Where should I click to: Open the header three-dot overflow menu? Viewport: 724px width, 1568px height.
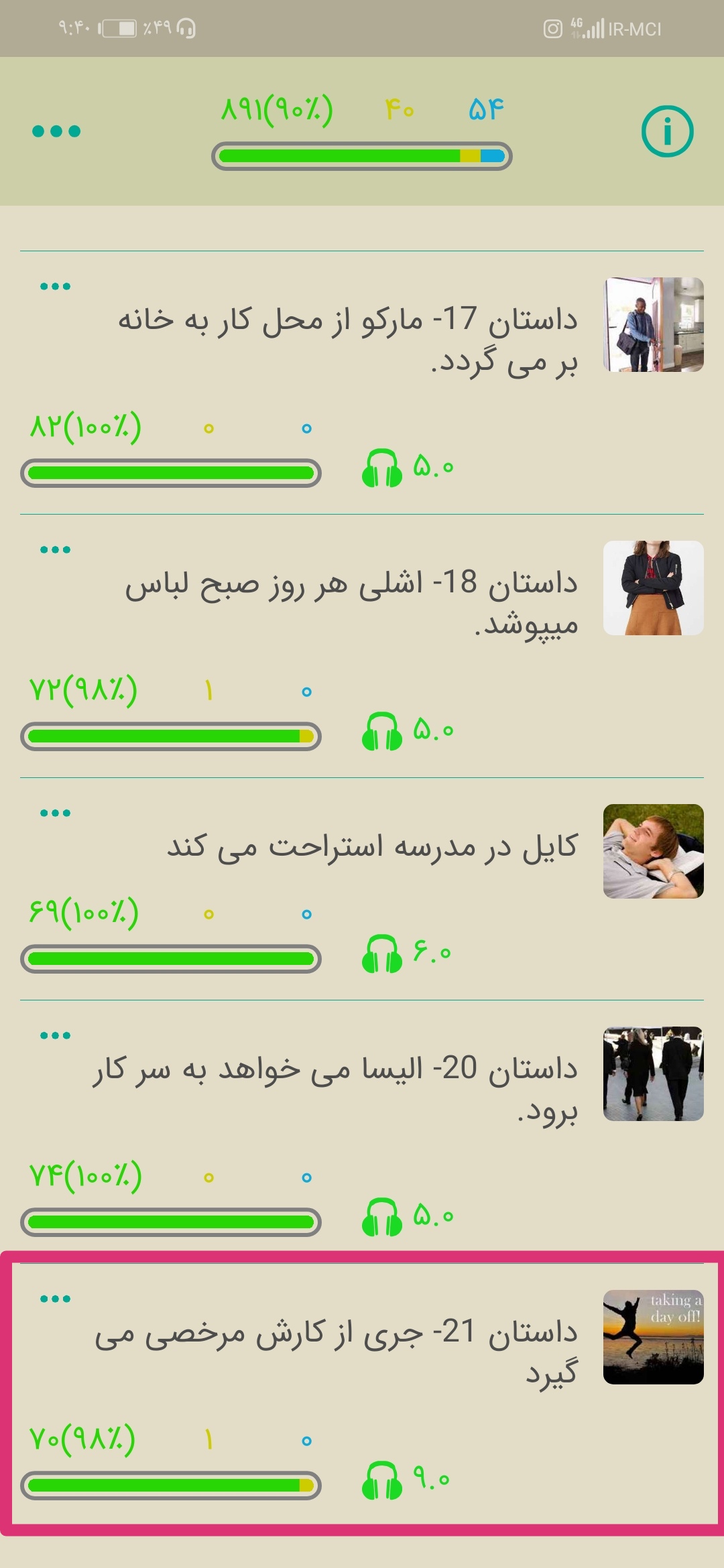pos(56,131)
